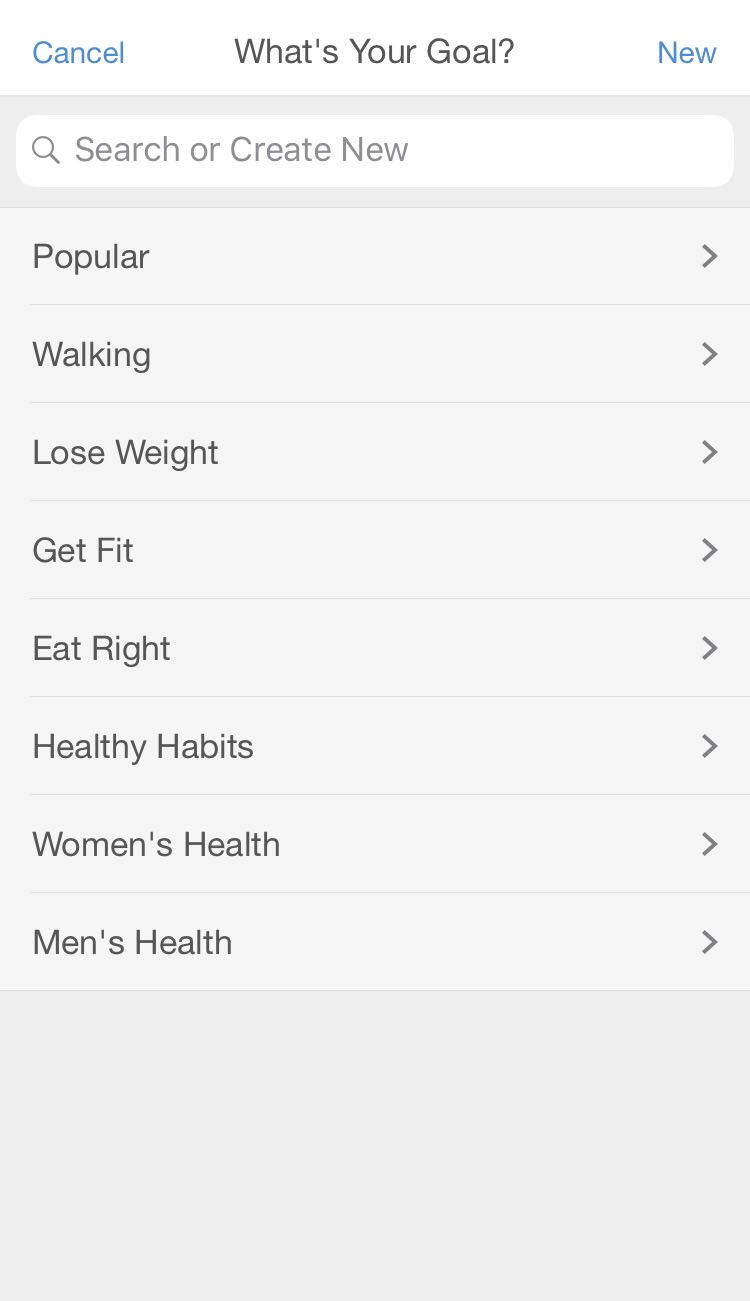The image size is (750, 1301).
Task: Open the Walking category
Action: click(375, 354)
